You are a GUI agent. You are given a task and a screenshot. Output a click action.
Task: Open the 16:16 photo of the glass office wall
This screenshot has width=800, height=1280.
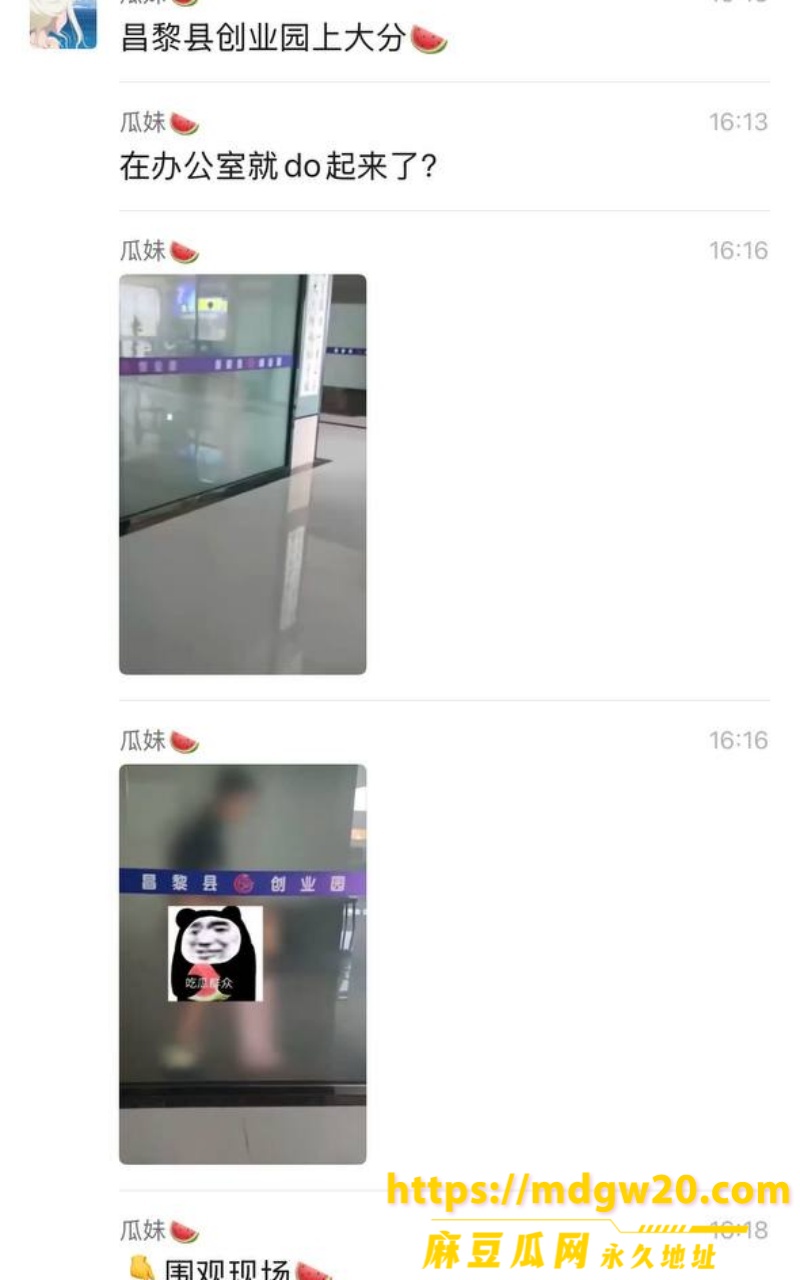click(x=243, y=474)
